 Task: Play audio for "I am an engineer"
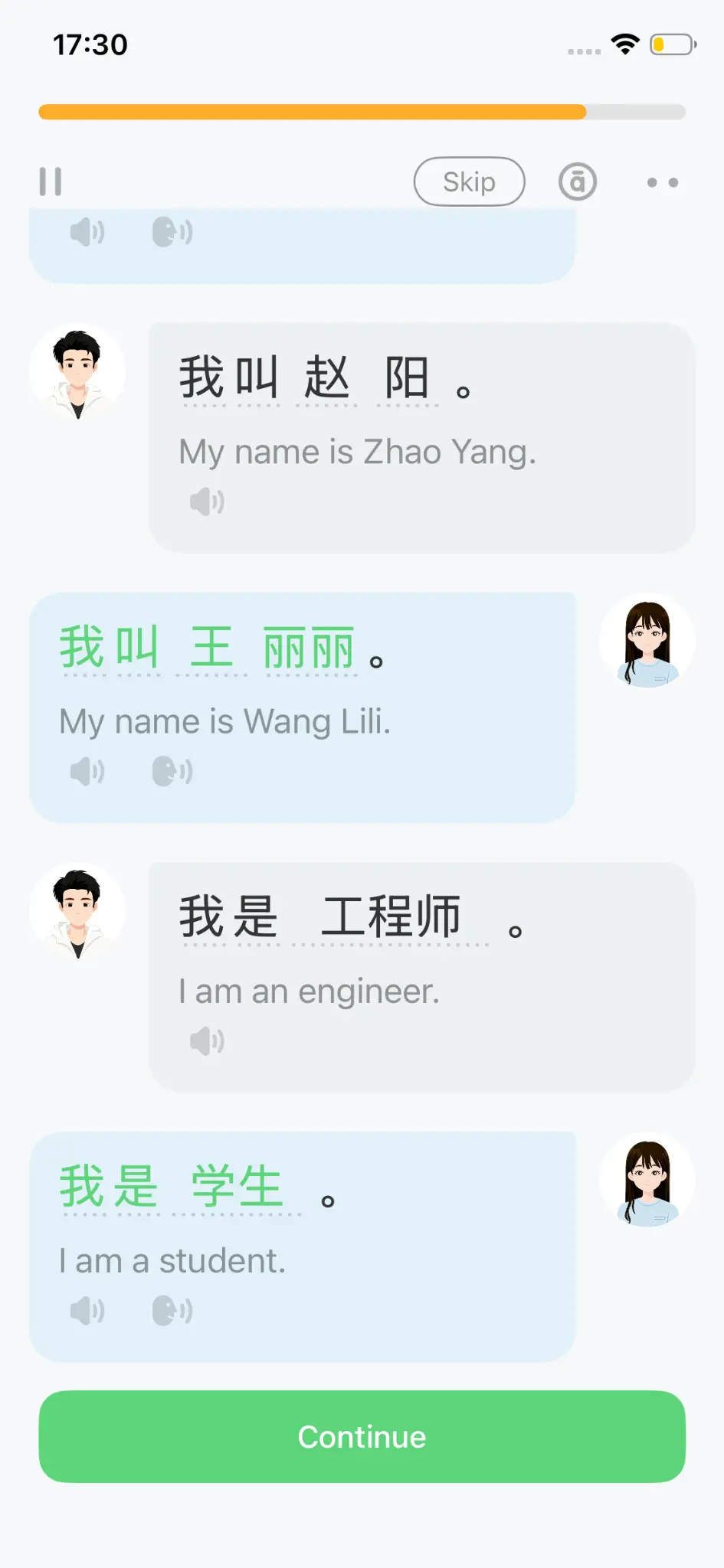point(205,1040)
